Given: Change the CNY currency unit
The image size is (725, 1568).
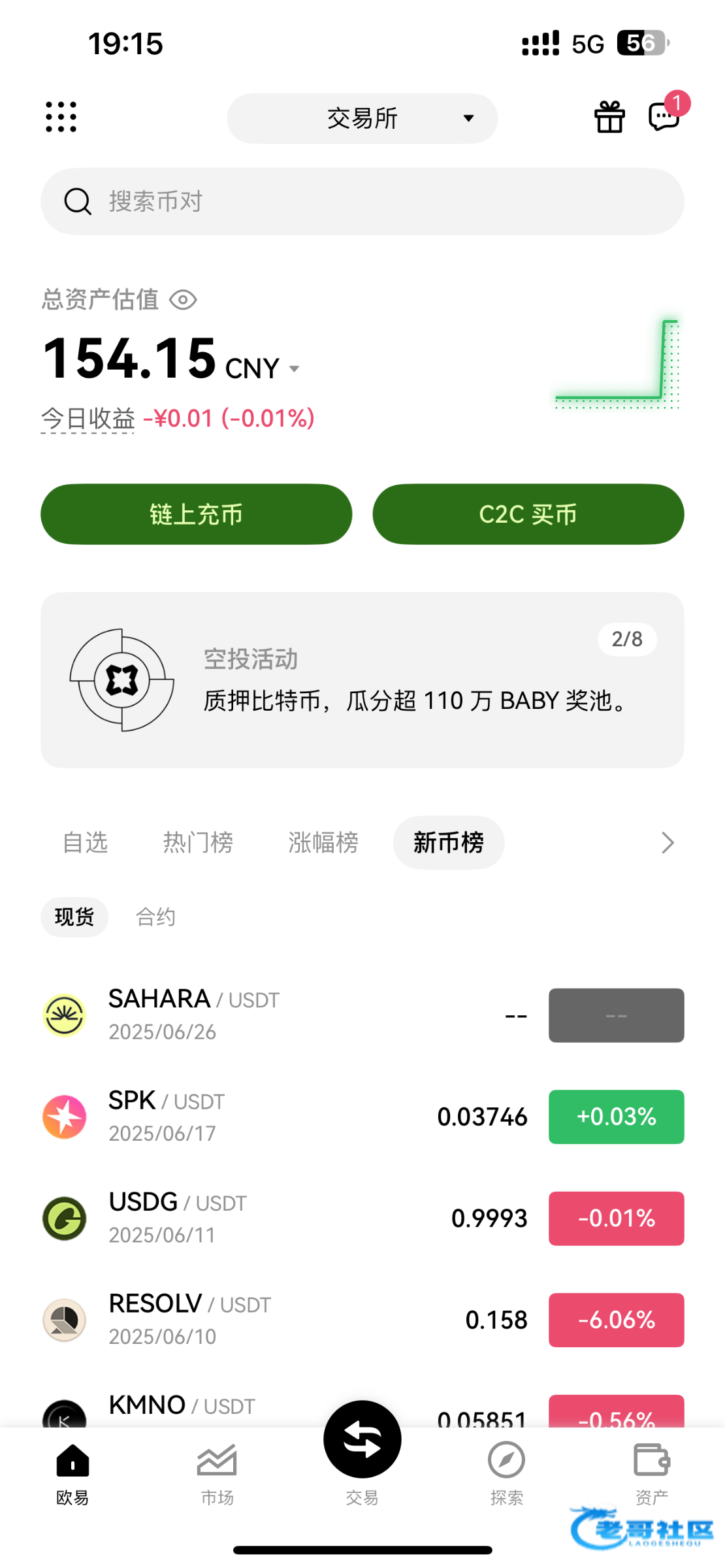Looking at the screenshot, I should coord(263,368).
